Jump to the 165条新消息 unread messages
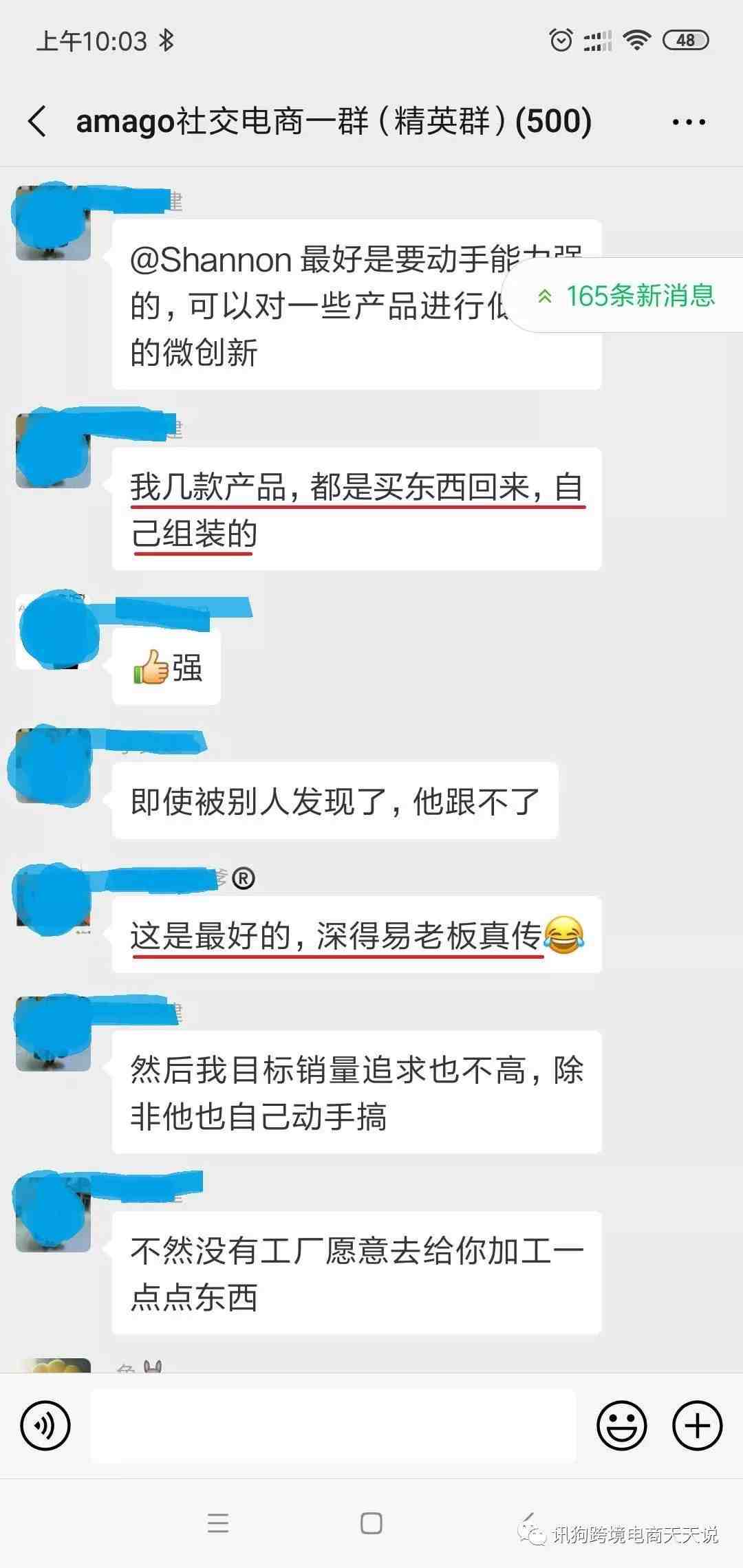This screenshot has width=743, height=1568. (625, 296)
